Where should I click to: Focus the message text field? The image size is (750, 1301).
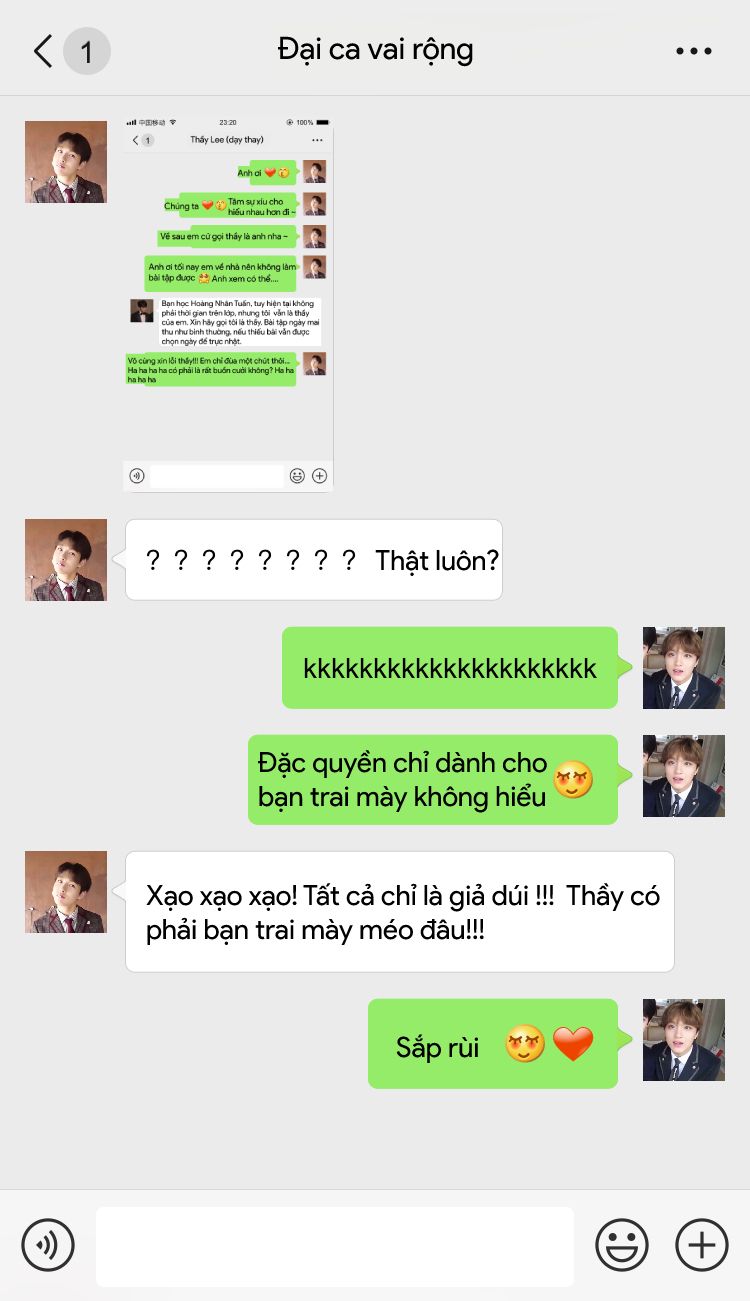pyautogui.click(x=335, y=1246)
